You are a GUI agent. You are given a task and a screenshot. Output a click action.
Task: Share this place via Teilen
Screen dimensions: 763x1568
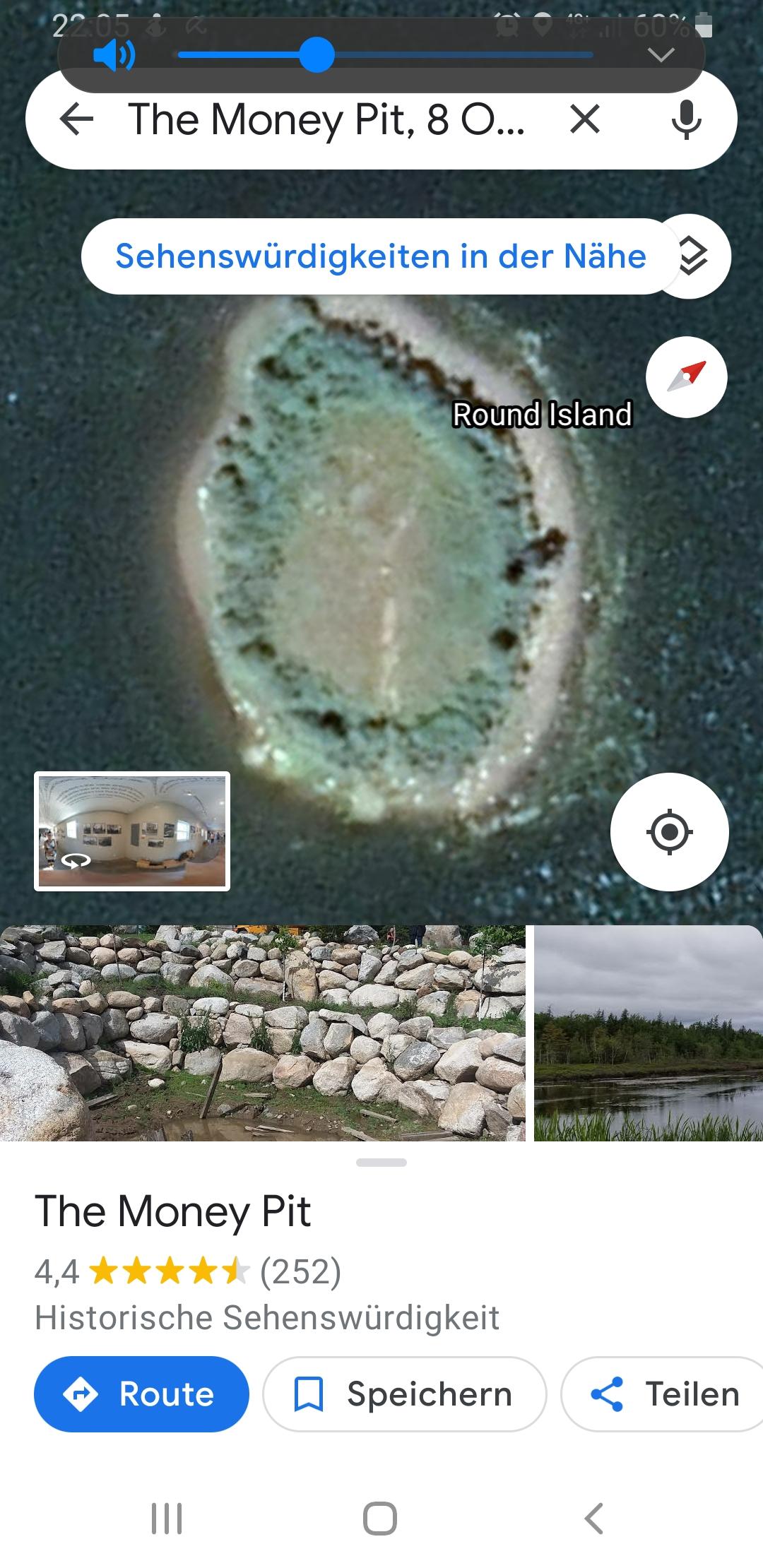663,1394
